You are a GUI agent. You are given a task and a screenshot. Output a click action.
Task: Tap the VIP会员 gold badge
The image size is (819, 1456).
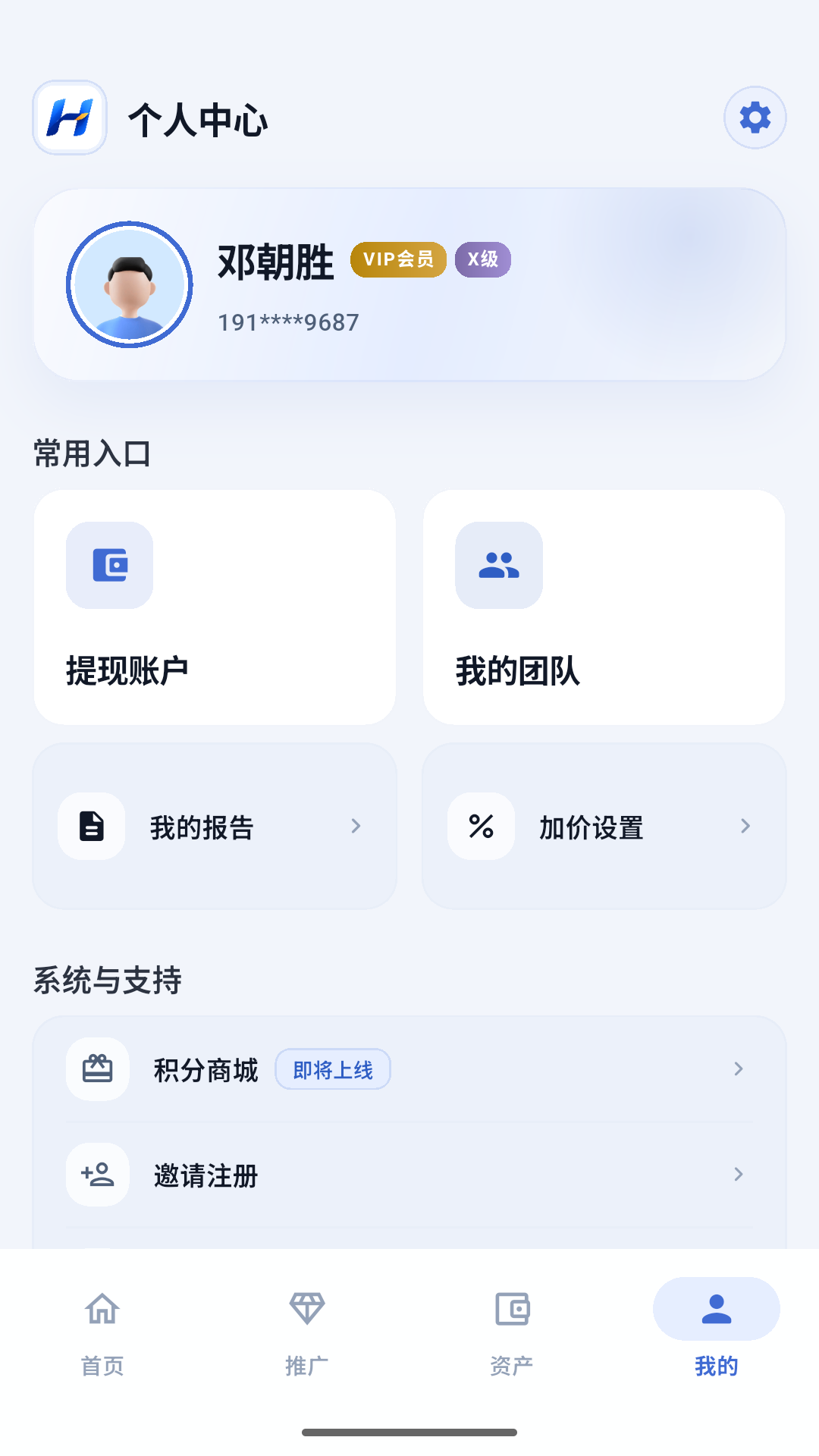(398, 259)
